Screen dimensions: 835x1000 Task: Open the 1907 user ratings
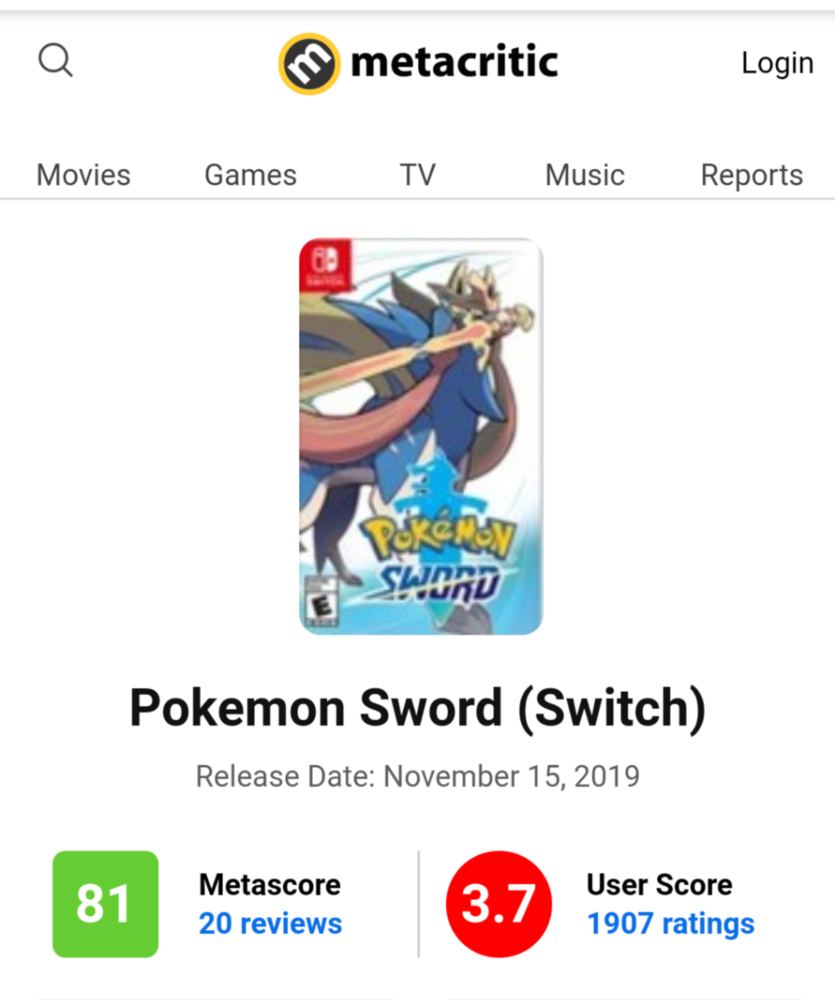(670, 923)
